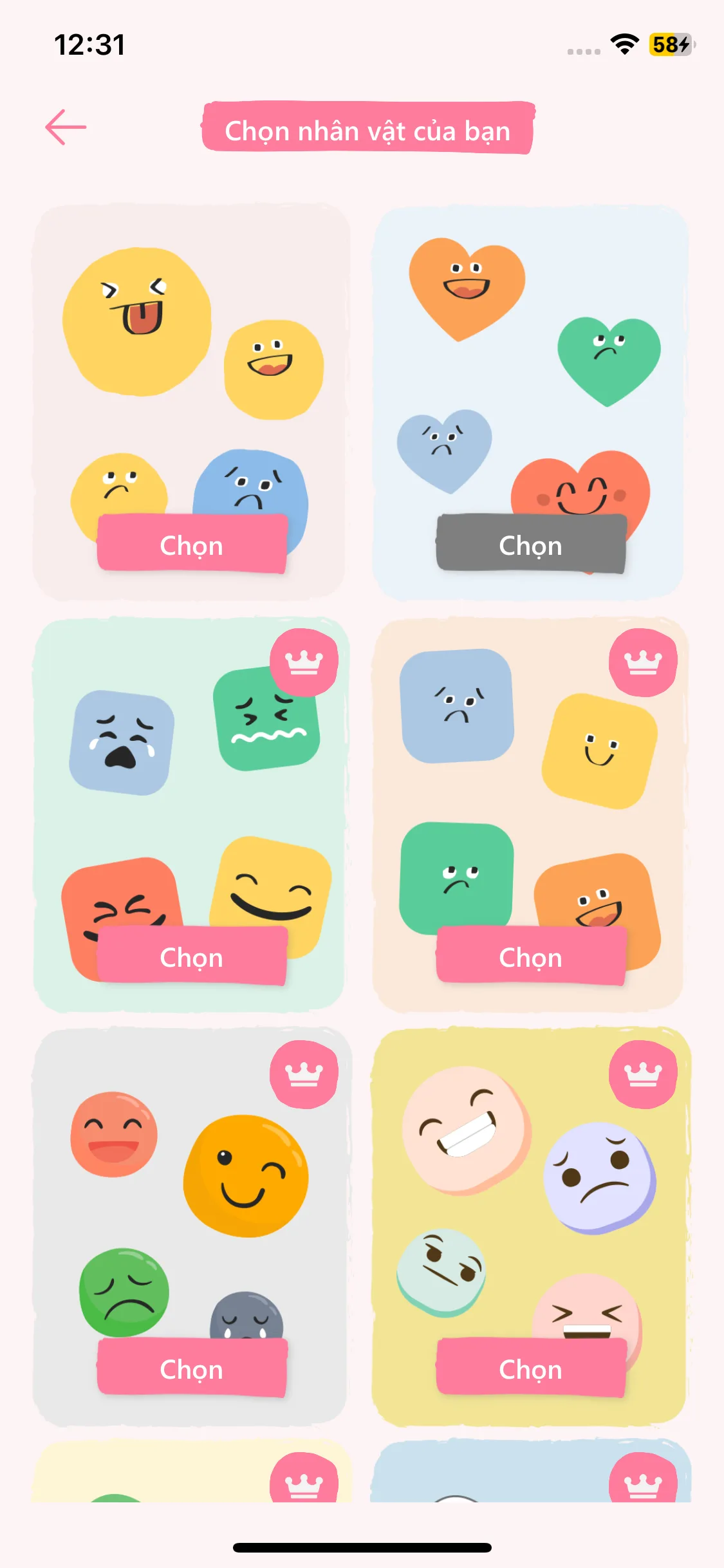Tap crown badge on yellow pastel faces card
This screenshot has width=724, height=1568.
643,1074
